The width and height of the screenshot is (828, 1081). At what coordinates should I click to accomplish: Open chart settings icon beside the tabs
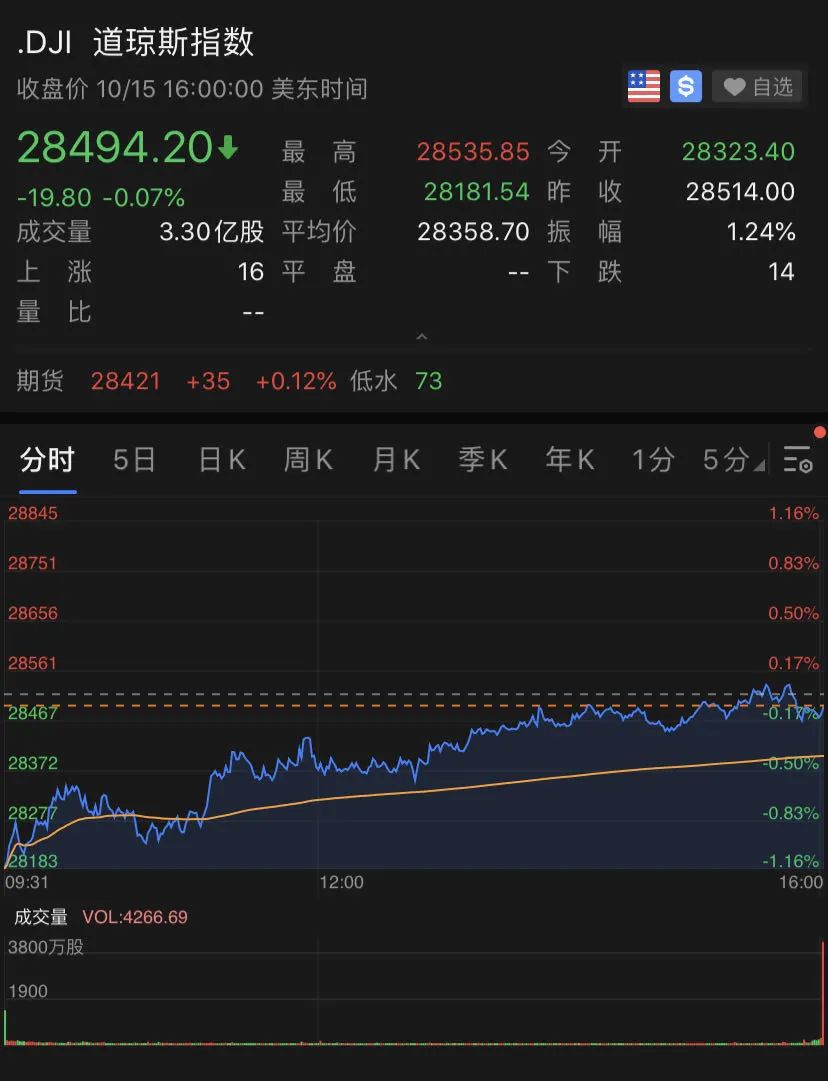point(798,460)
